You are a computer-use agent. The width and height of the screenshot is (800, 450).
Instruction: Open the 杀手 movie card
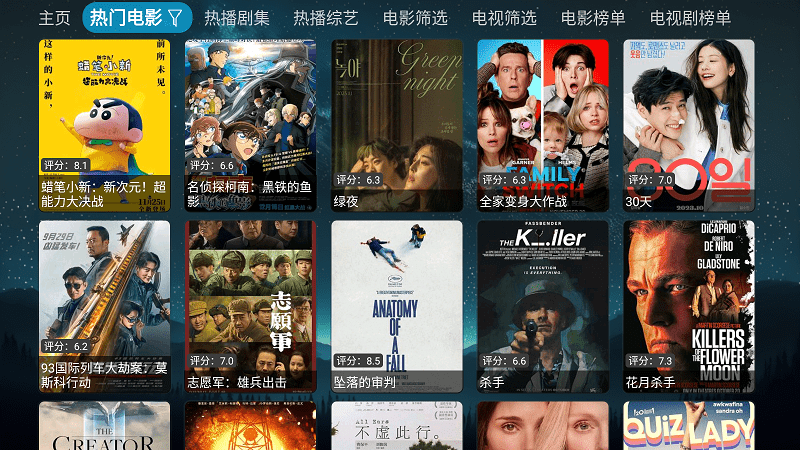(542, 306)
